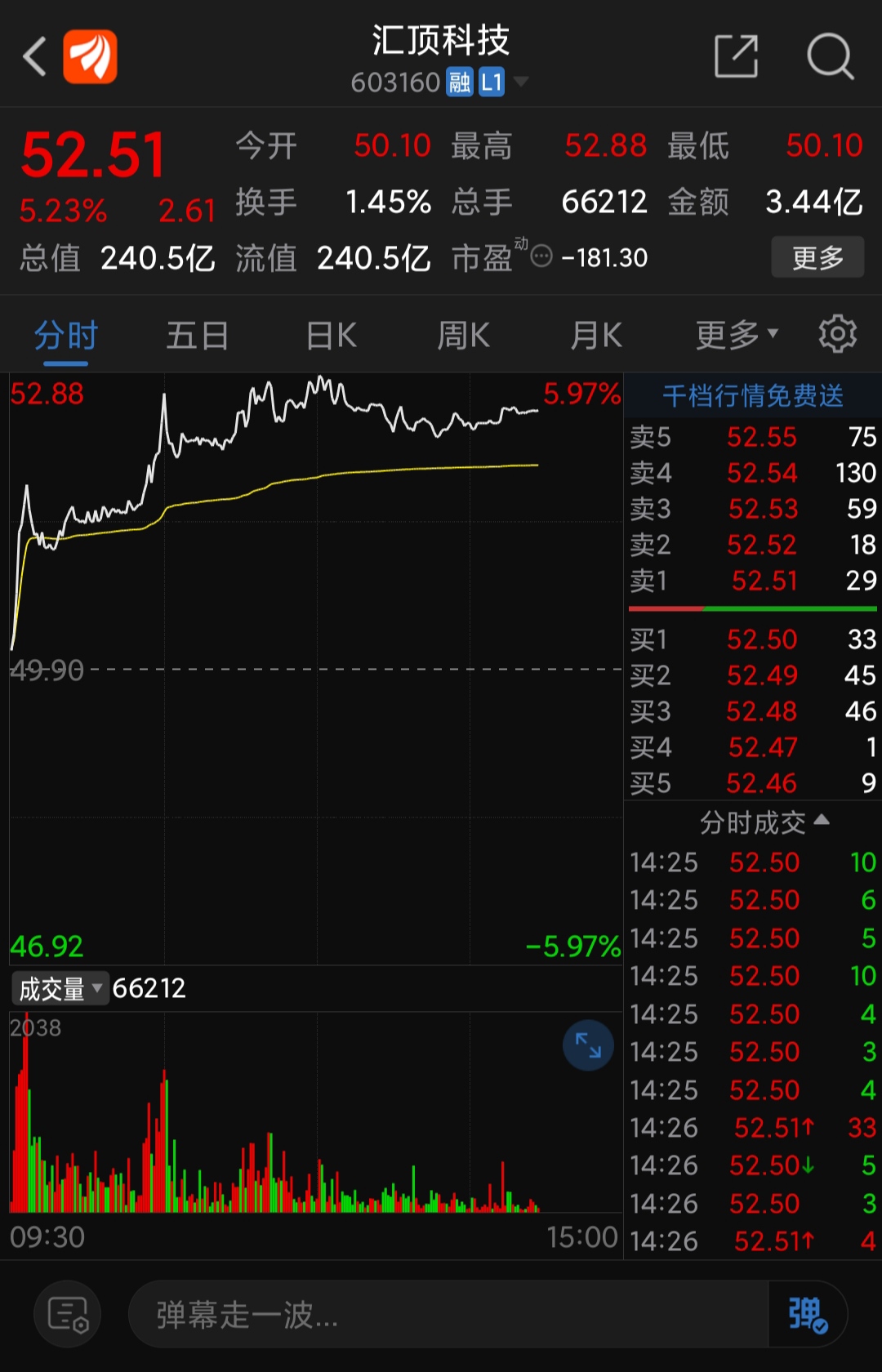This screenshot has height=1372, width=882.
Task: Open the 更多 chart types dropdown
Action: [x=733, y=333]
